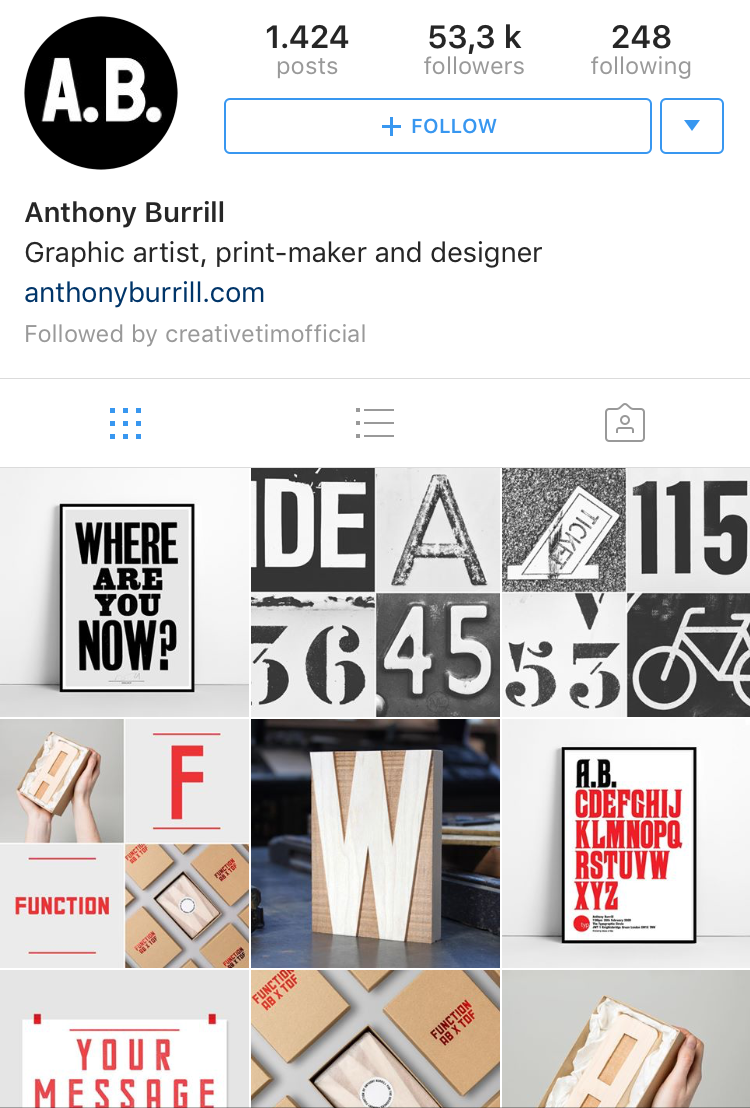The height and width of the screenshot is (1108, 750).
Task: Open the 'Your Message' print post
Action: [125, 1040]
